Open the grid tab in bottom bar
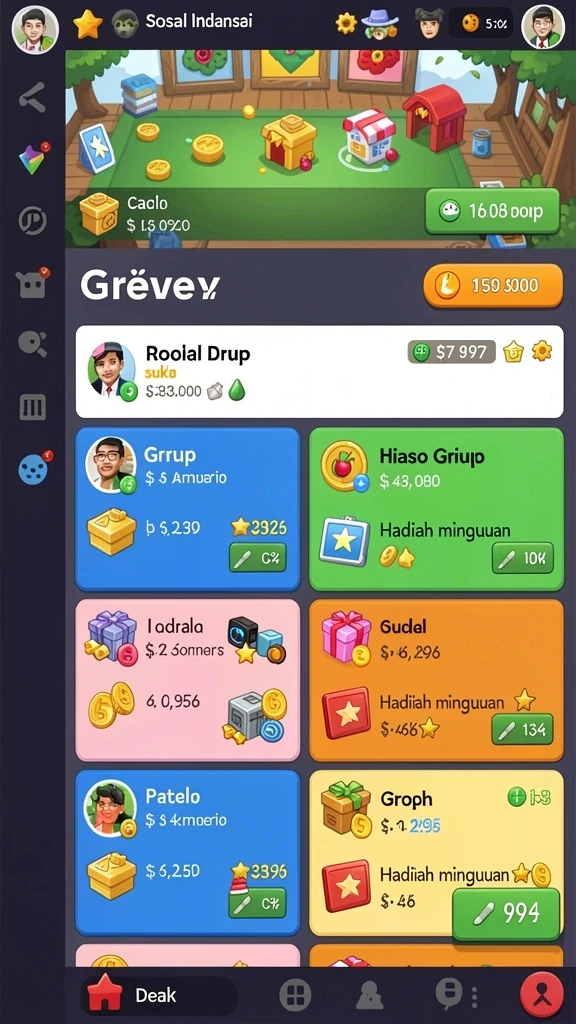 tap(295, 996)
